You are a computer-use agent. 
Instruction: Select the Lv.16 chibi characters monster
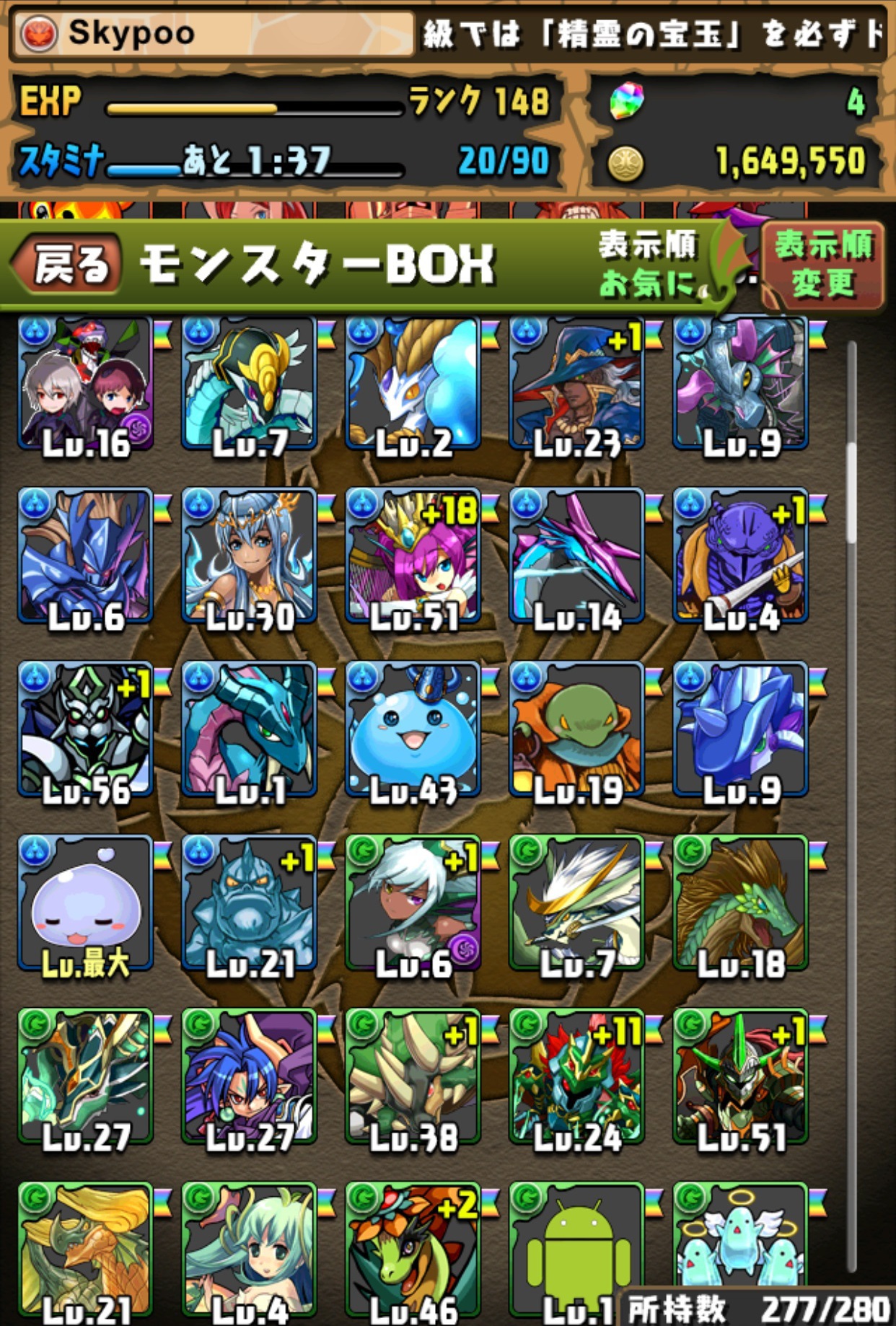point(85,382)
